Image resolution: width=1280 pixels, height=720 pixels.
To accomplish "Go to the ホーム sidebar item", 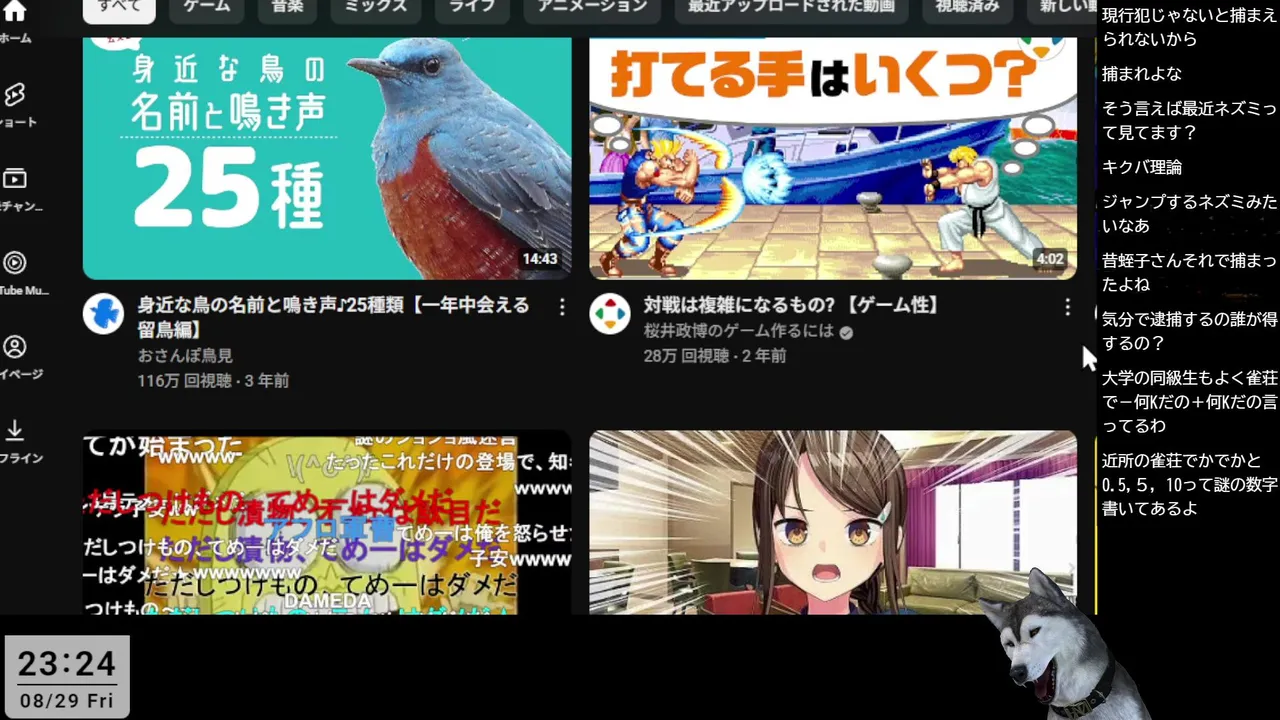I will (15, 20).
